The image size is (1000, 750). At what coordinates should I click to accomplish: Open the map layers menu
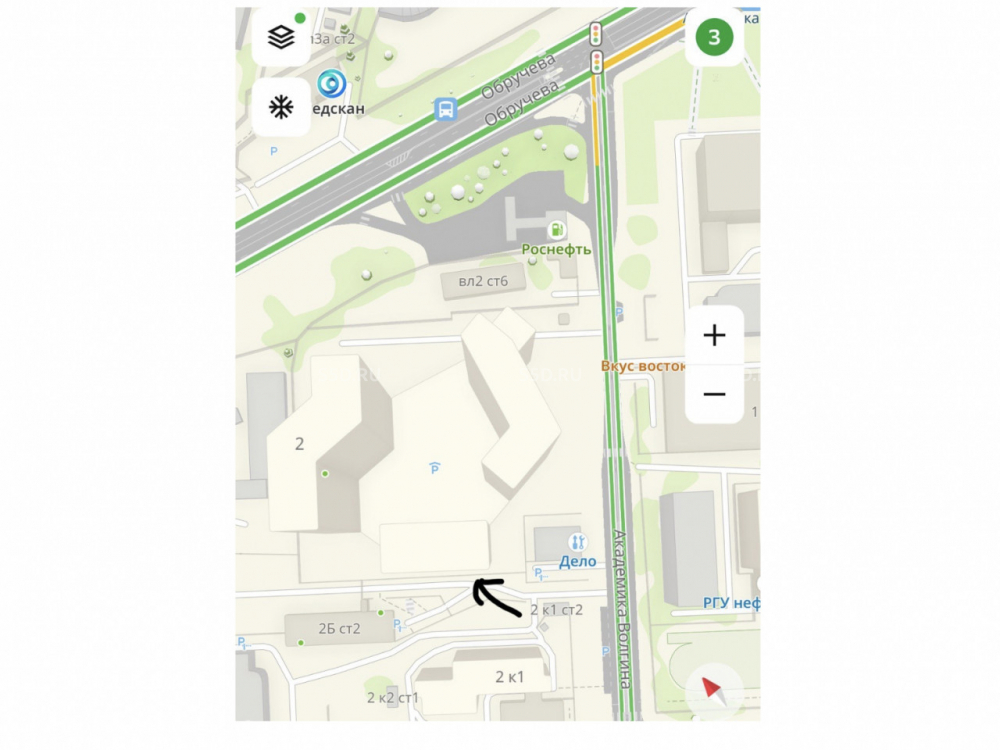[x=281, y=37]
